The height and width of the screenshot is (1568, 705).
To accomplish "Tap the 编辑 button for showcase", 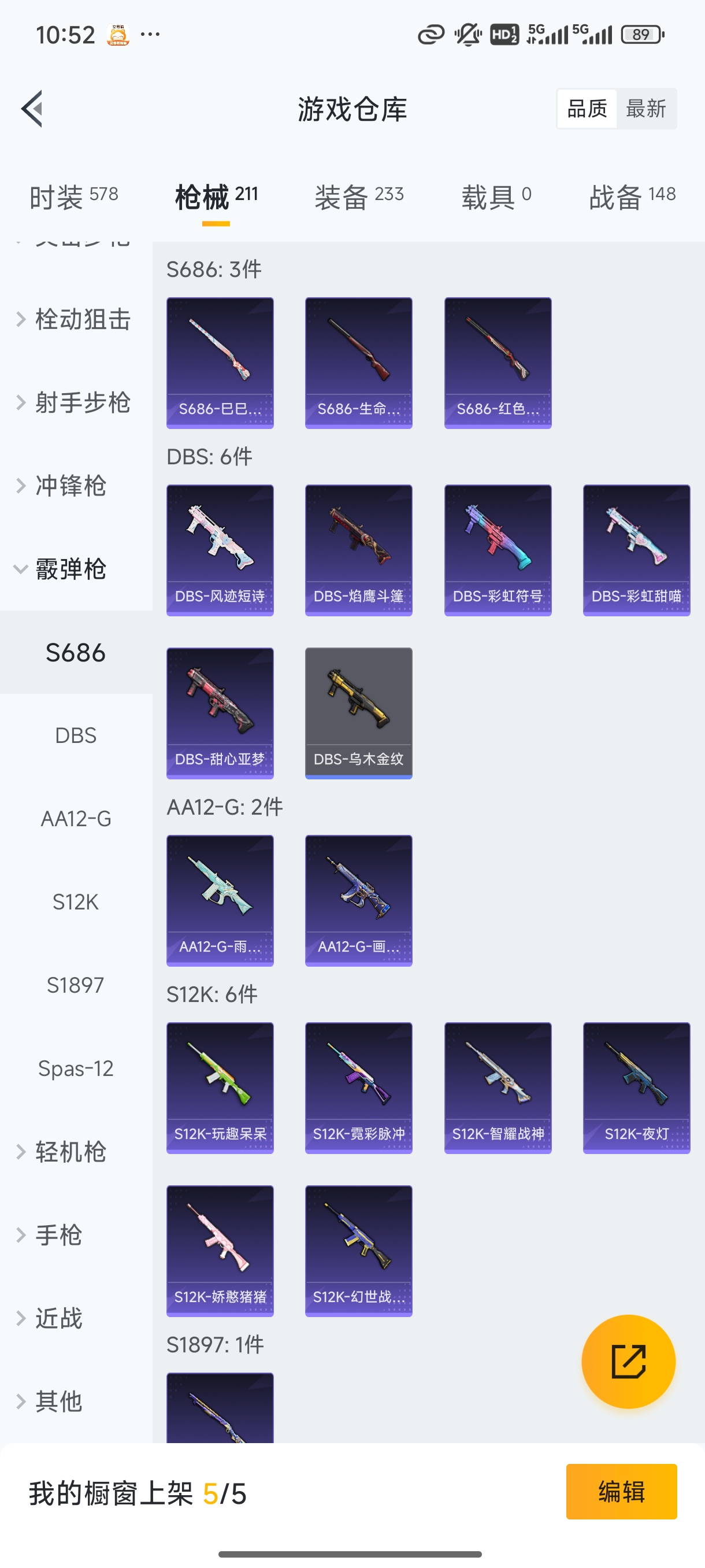I will pyautogui.click(x=621, y=1491).
